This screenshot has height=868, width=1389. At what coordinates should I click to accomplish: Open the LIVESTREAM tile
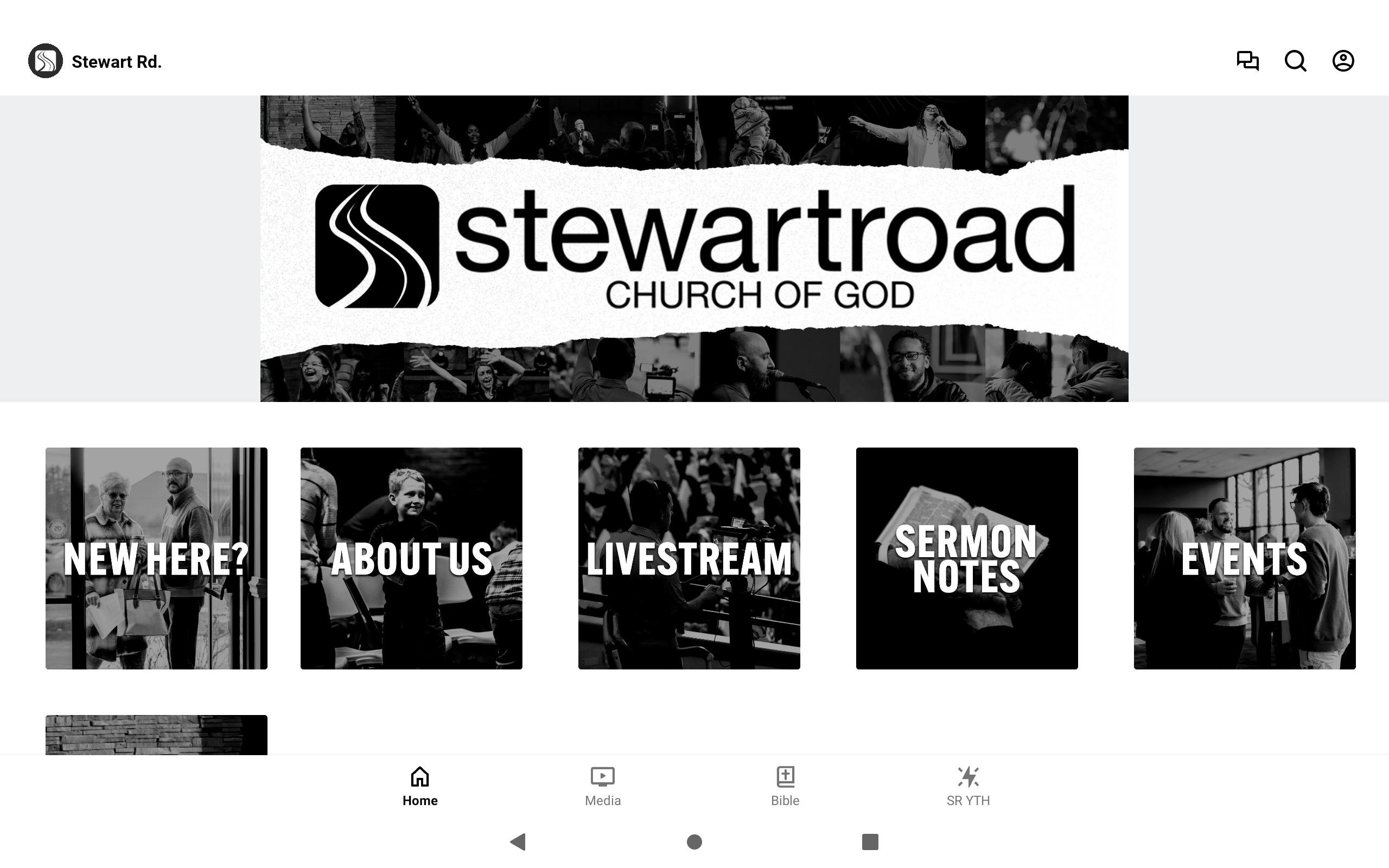click(689, 558)
